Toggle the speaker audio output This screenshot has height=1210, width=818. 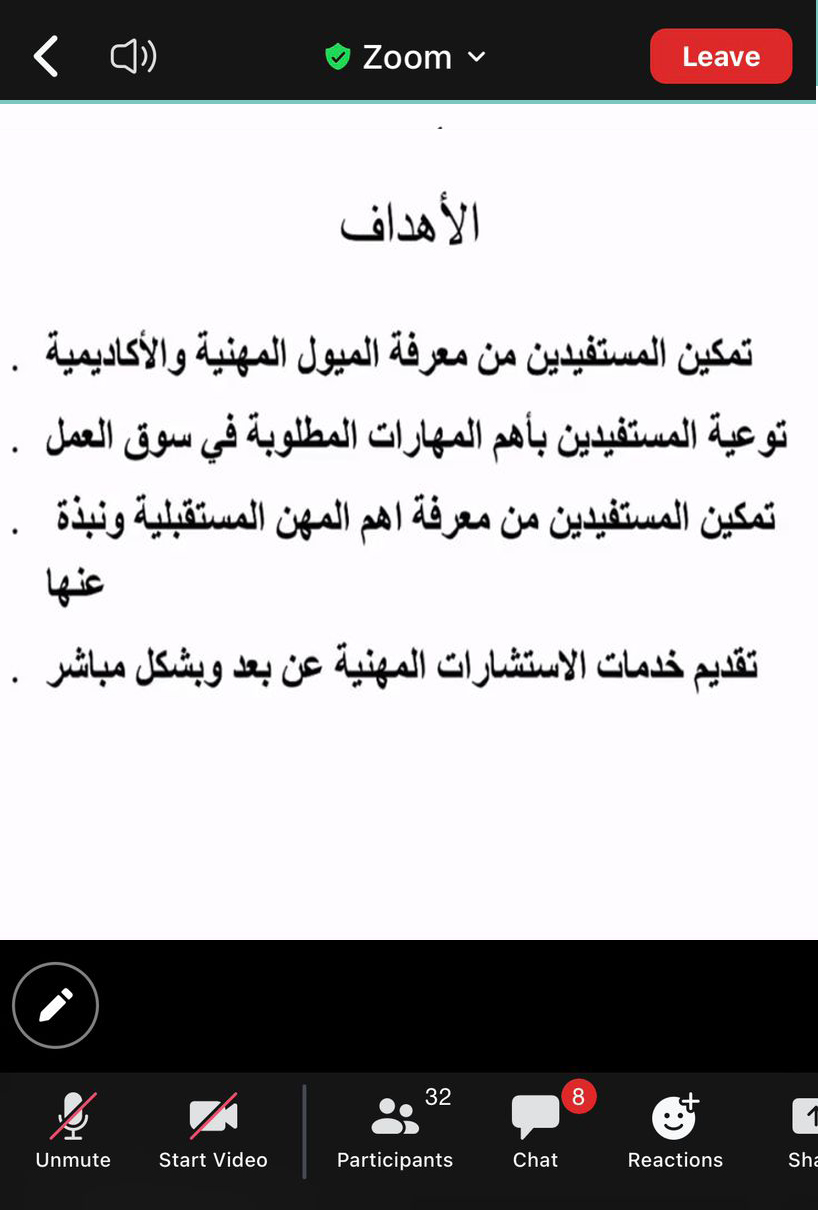(133, 57)
